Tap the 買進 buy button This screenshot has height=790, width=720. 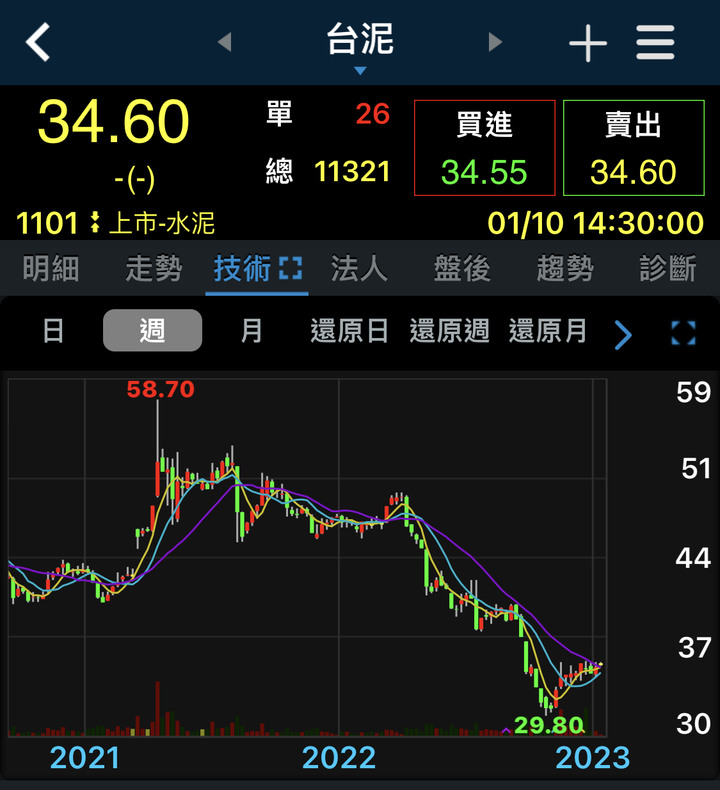[x=484, y=148]
